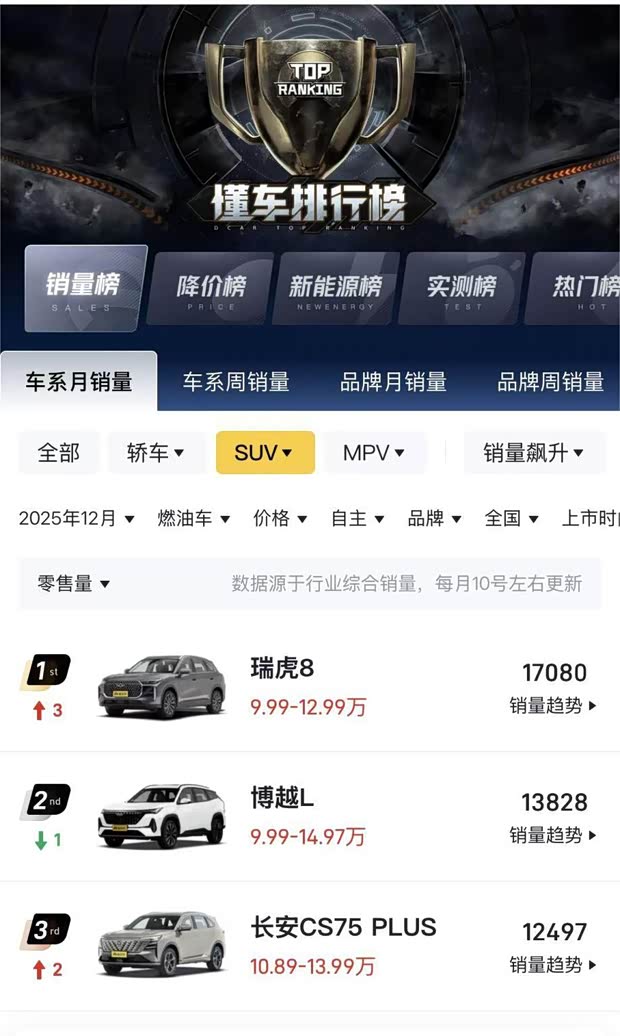The width and height of the screenshot is (620, 1036).
Task: Select the 全部 vehicle type chip
Action: pos(58,453)
